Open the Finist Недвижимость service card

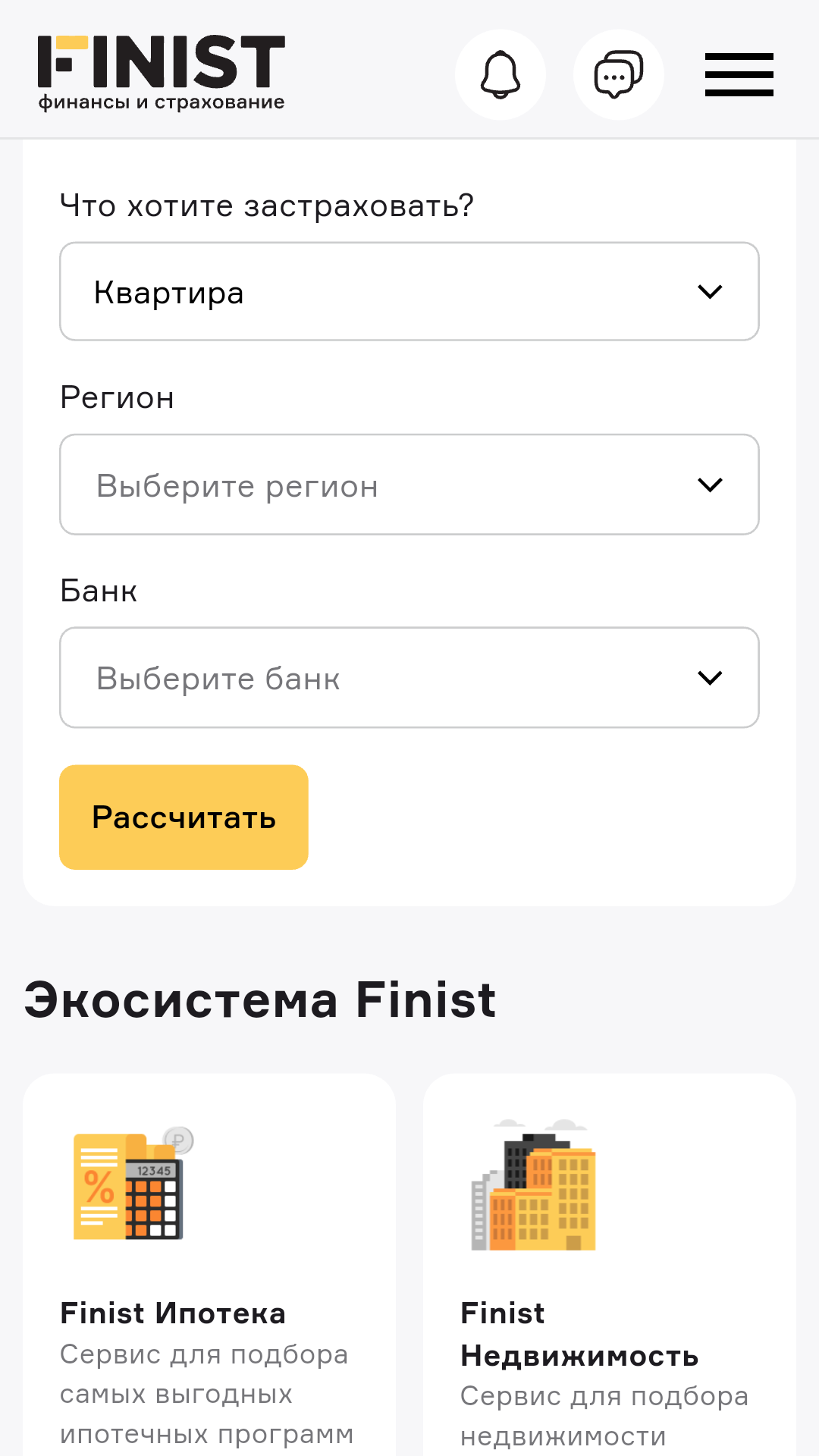point(610,1289)
